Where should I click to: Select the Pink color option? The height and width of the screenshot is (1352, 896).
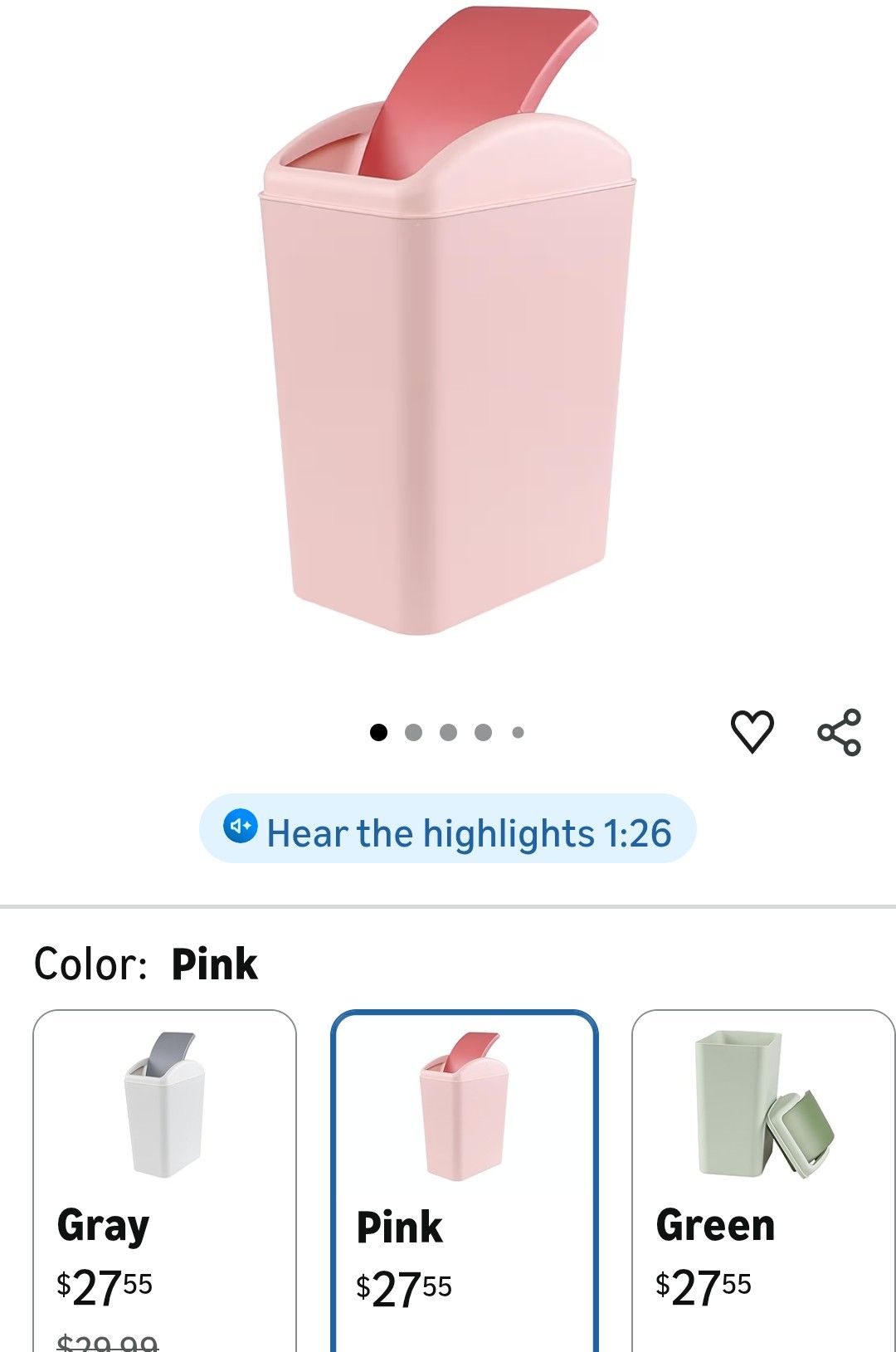[464, 1180]
